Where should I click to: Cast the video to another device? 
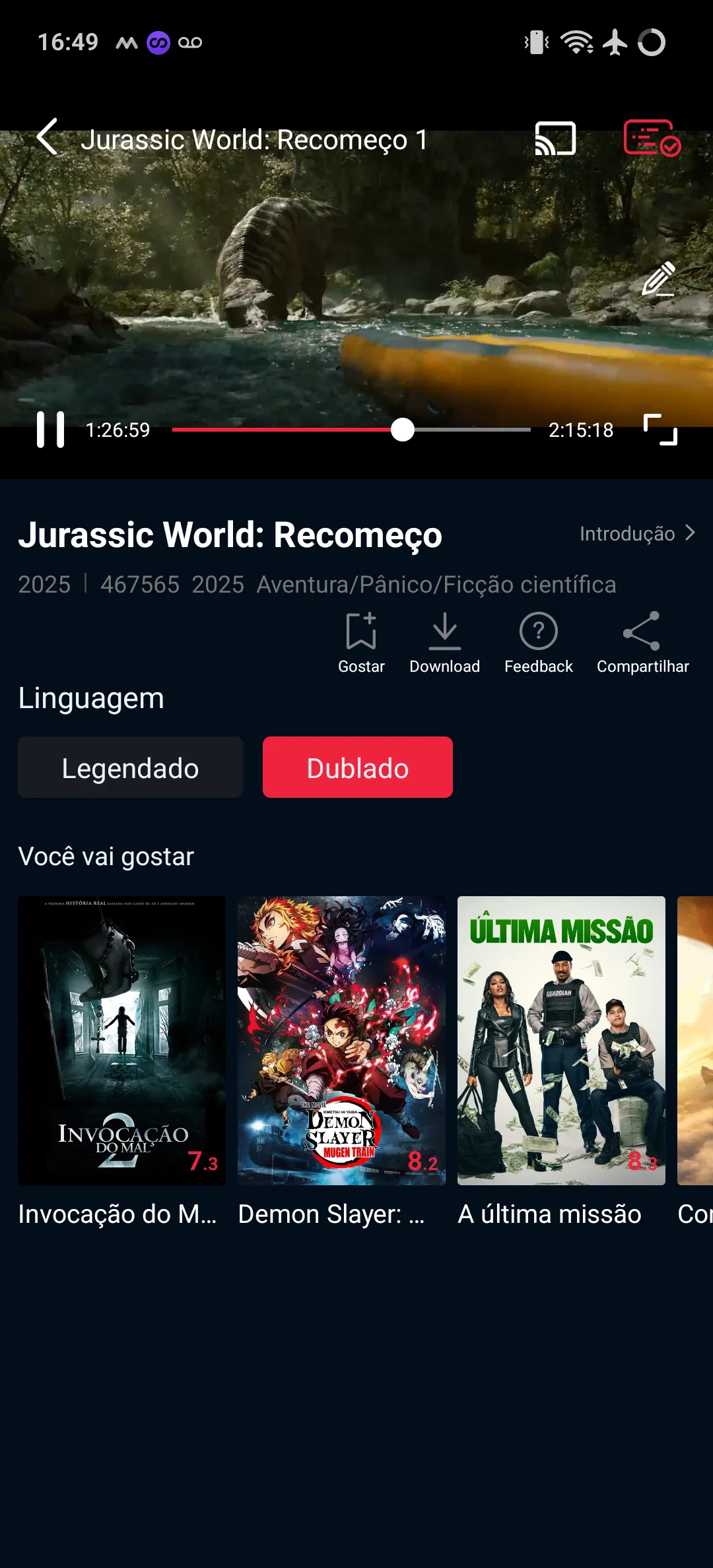pos(555,139)
